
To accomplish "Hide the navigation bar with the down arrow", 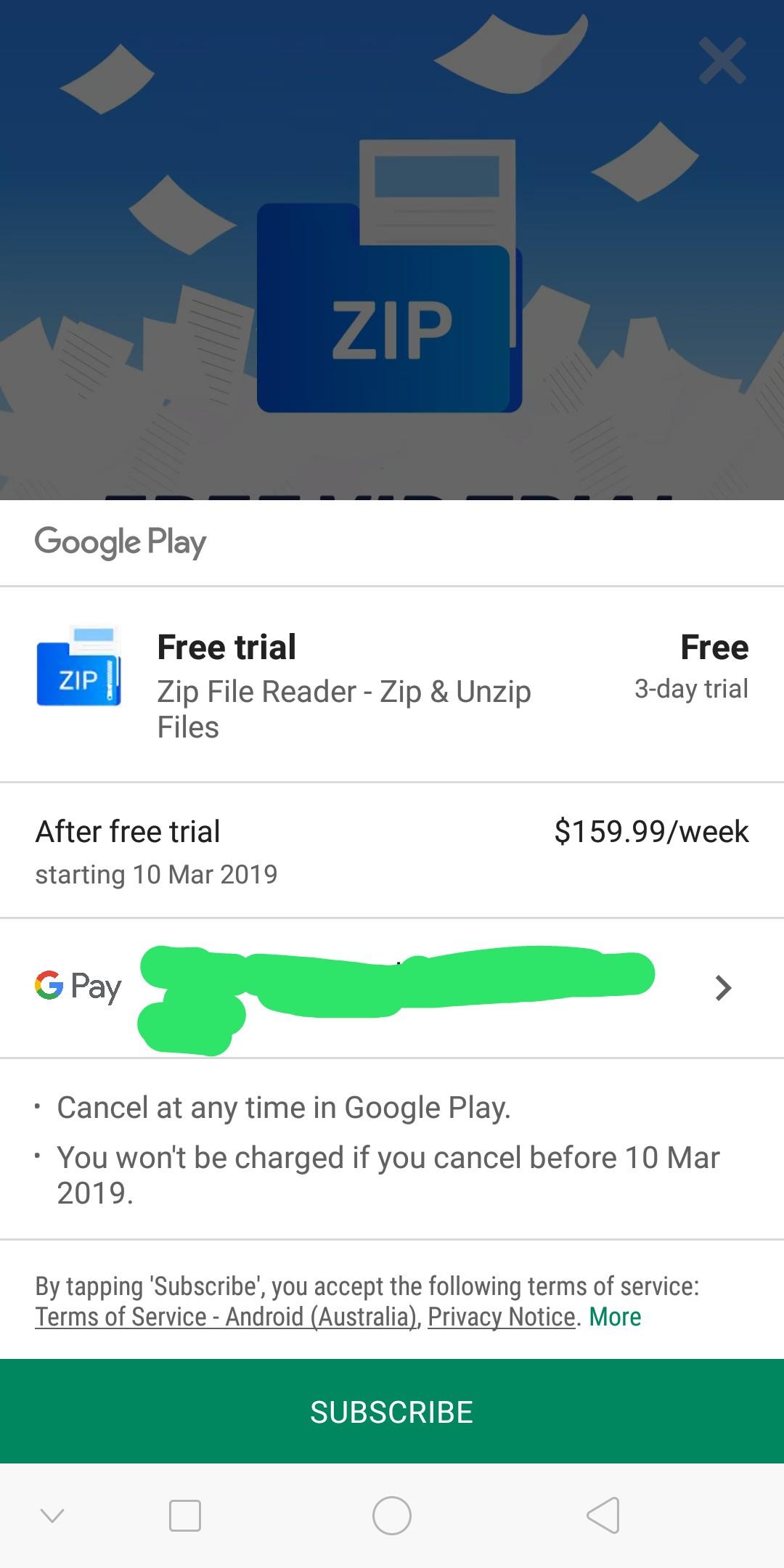I will 52,1516.
